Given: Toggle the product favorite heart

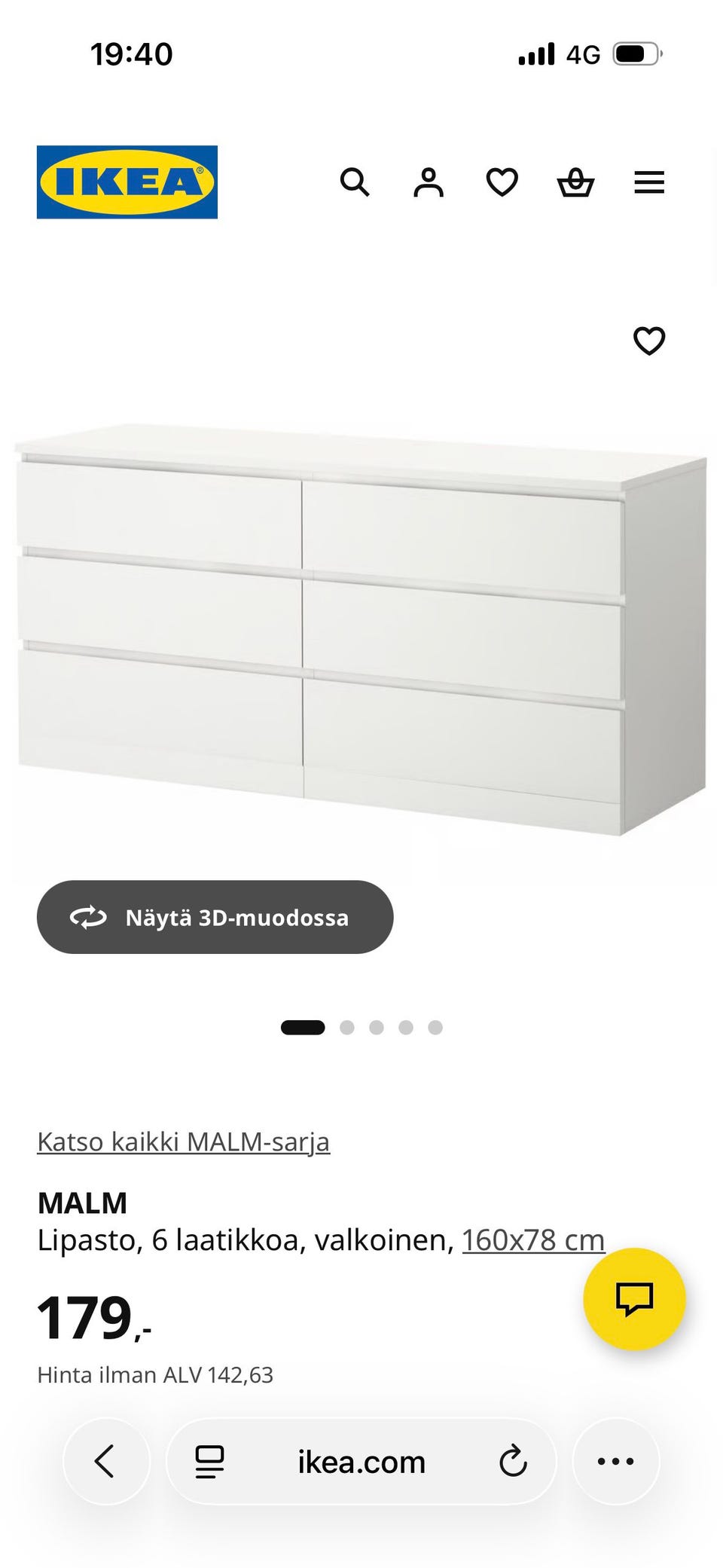Looking at the screenshot, I should click(x=649, y=341).
